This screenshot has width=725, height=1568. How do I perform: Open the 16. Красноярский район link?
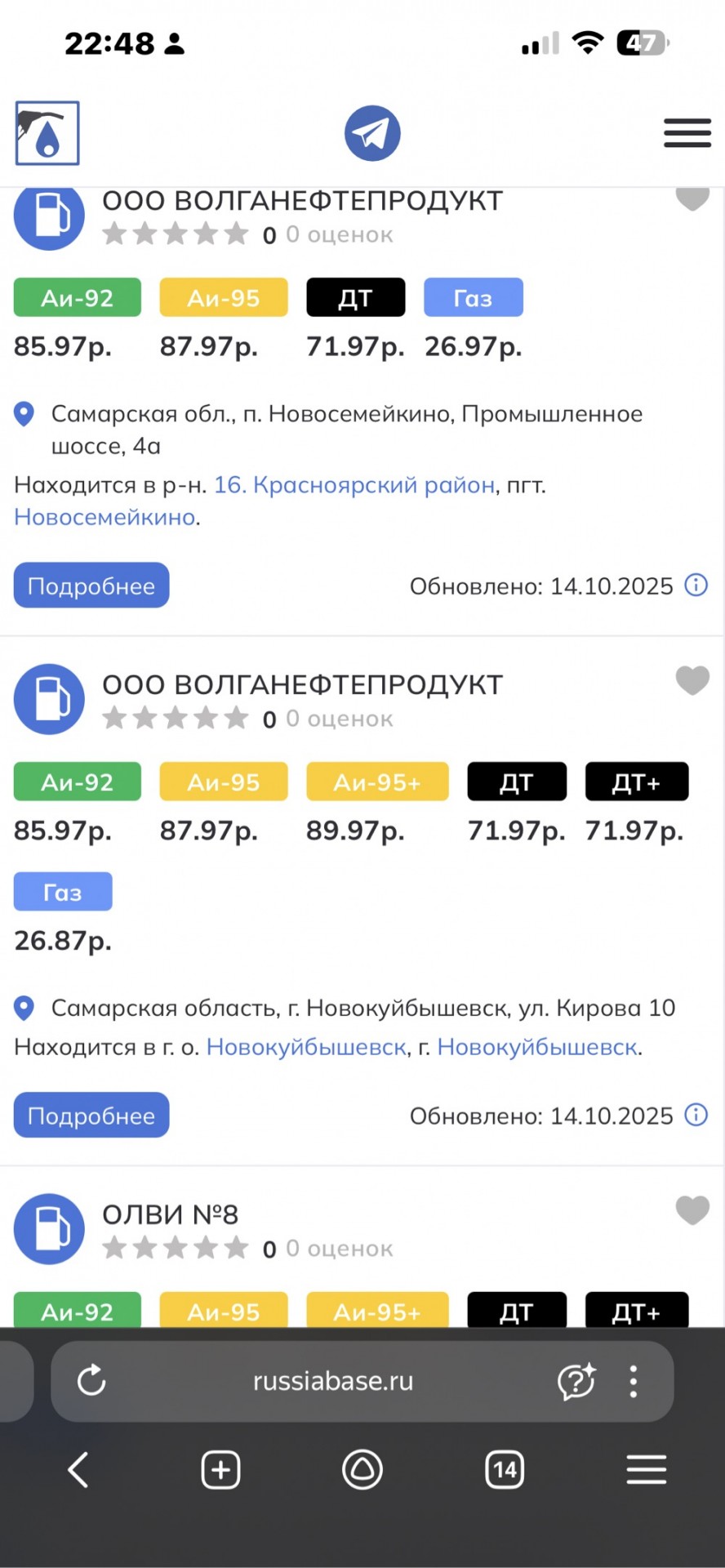354,485
